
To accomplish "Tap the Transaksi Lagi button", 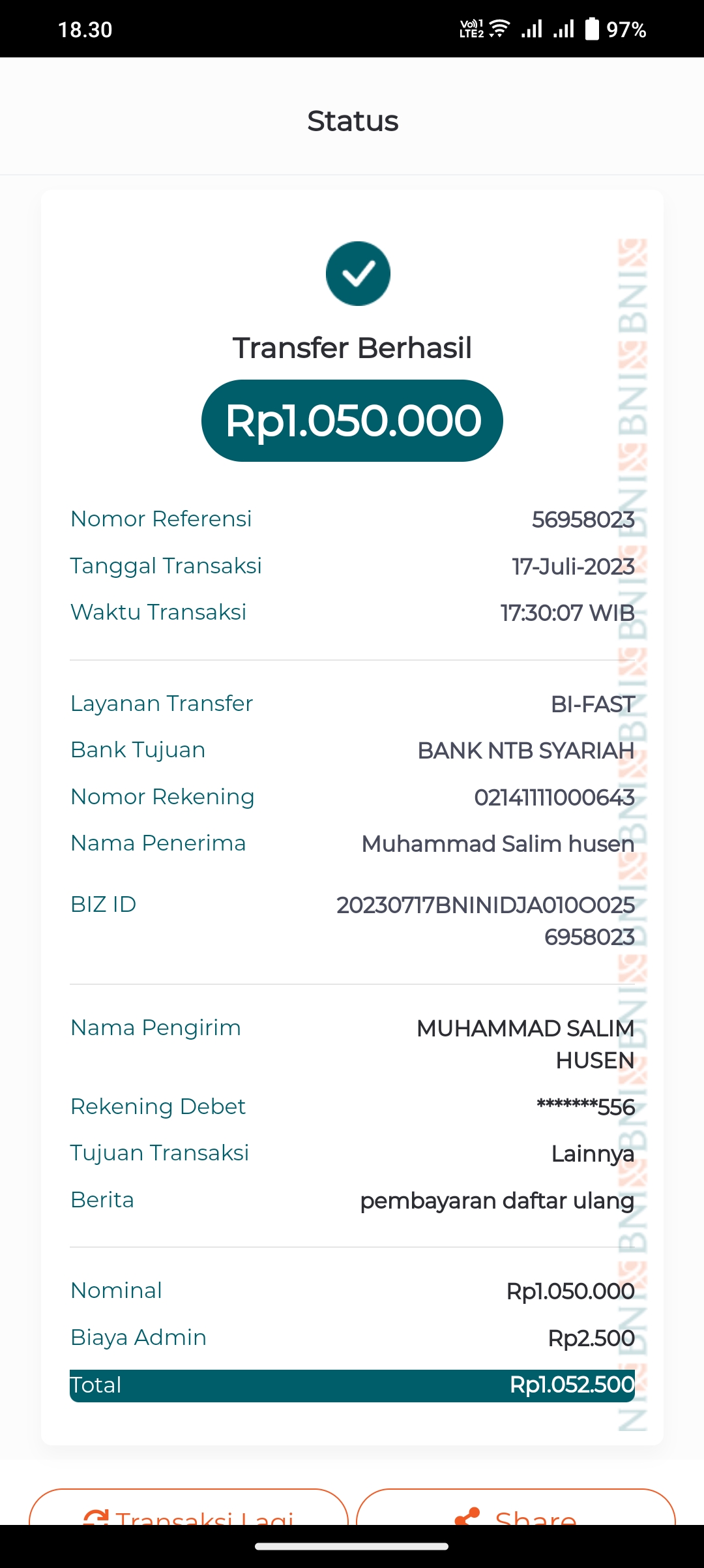I will tap(189, 1509).
